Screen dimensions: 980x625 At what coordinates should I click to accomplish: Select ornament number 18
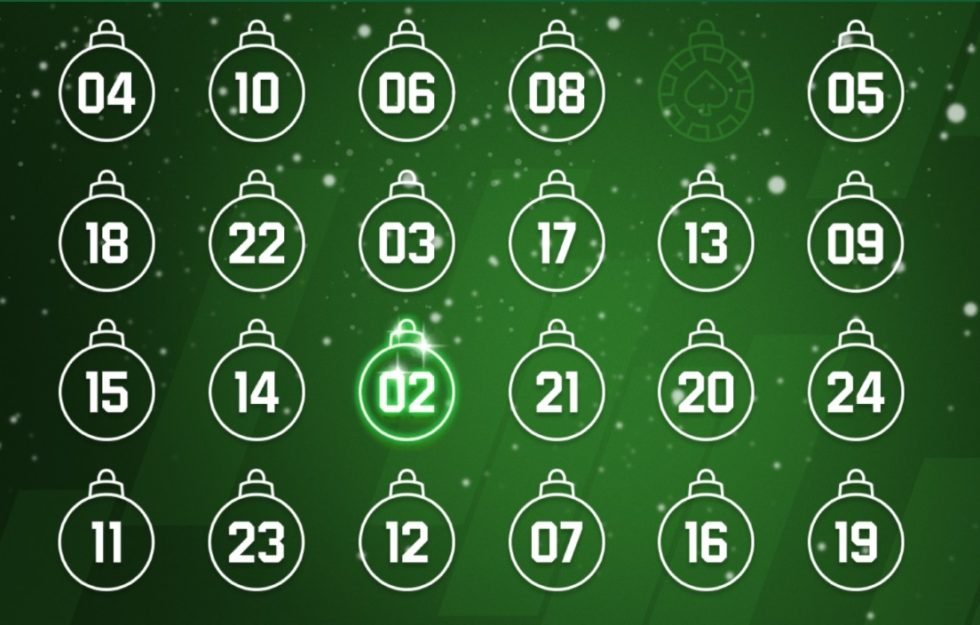[x=106, y=243]
